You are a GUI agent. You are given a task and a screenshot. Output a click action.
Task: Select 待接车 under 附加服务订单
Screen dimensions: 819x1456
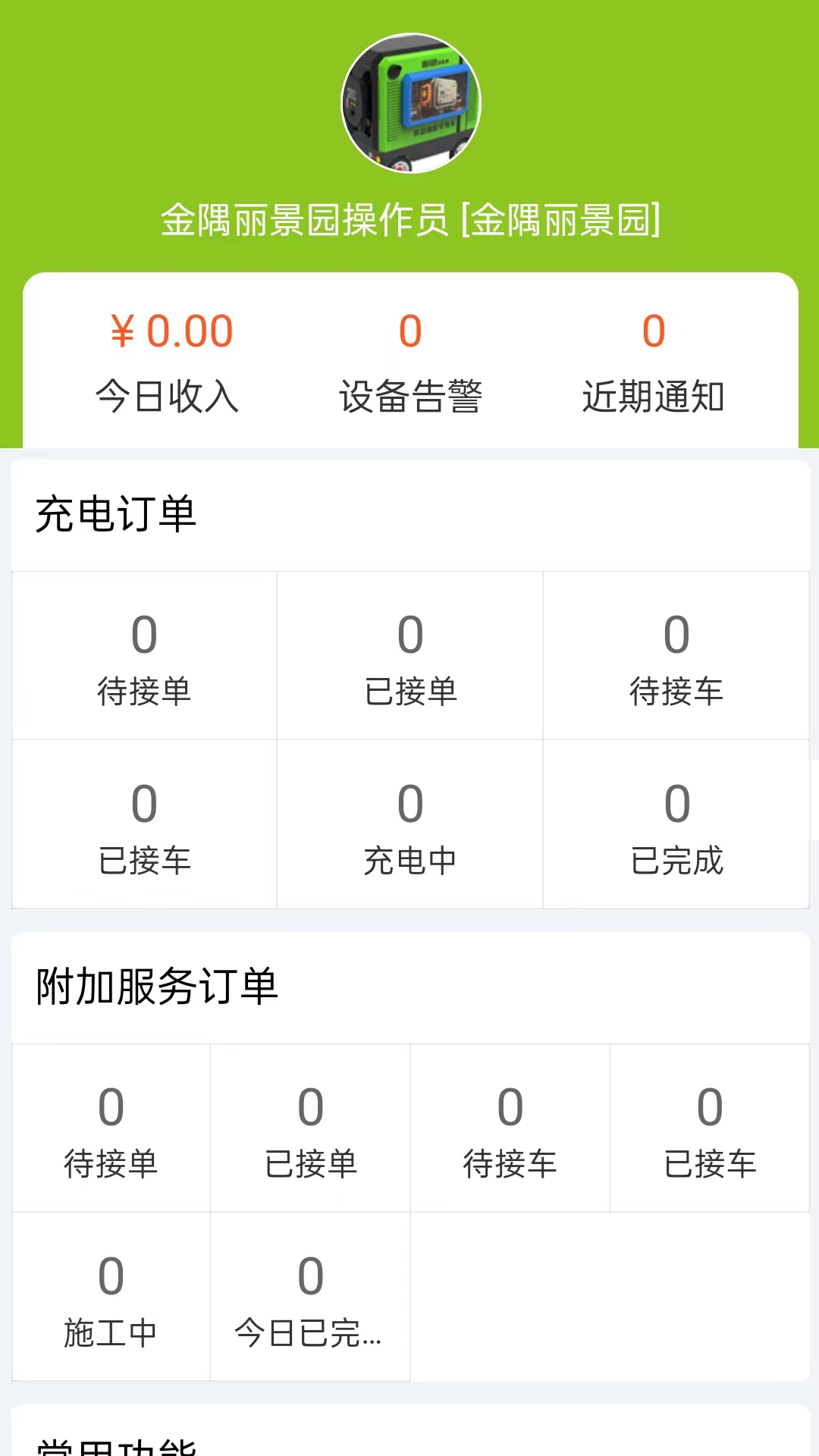tap(510, 1129)
